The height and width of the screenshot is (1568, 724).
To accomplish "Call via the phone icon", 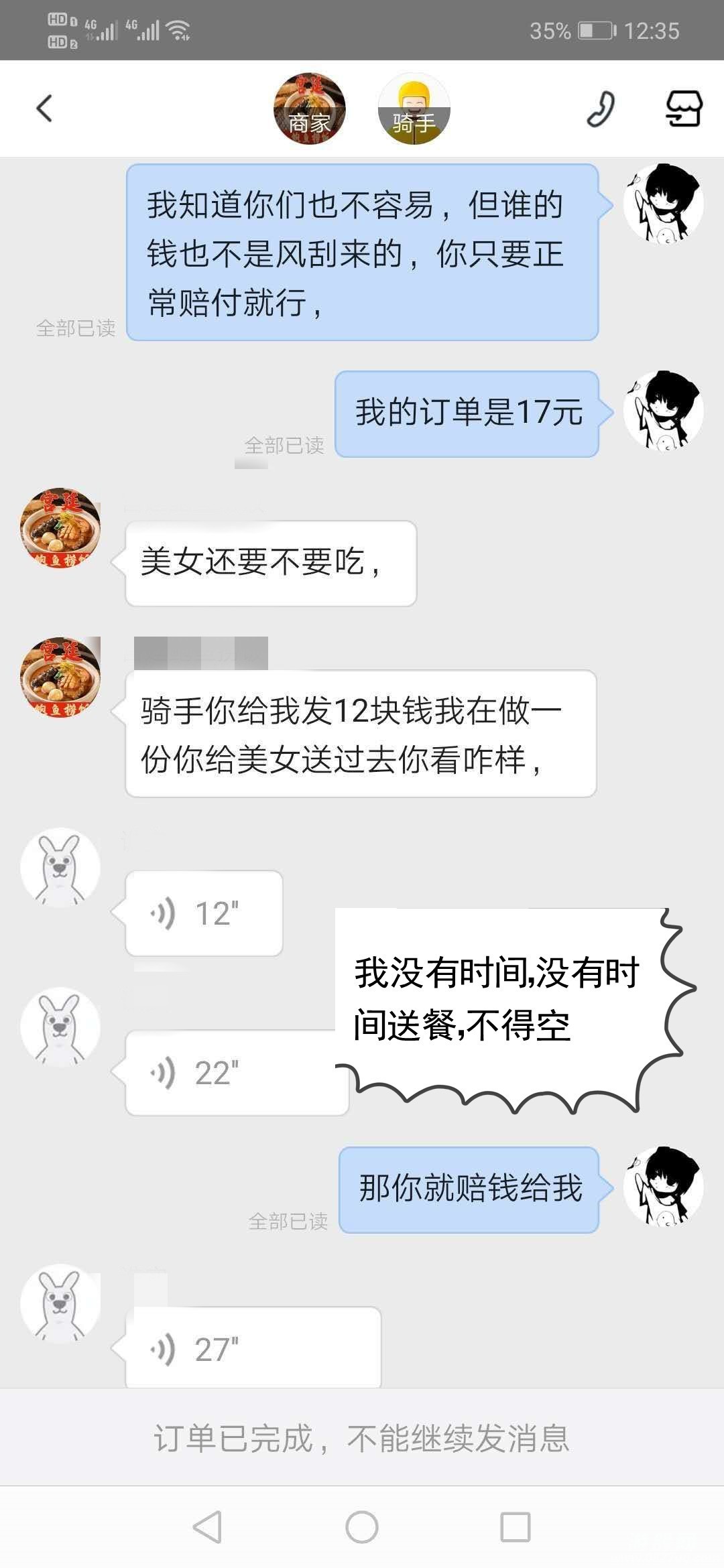I will [x=601, y=109].
